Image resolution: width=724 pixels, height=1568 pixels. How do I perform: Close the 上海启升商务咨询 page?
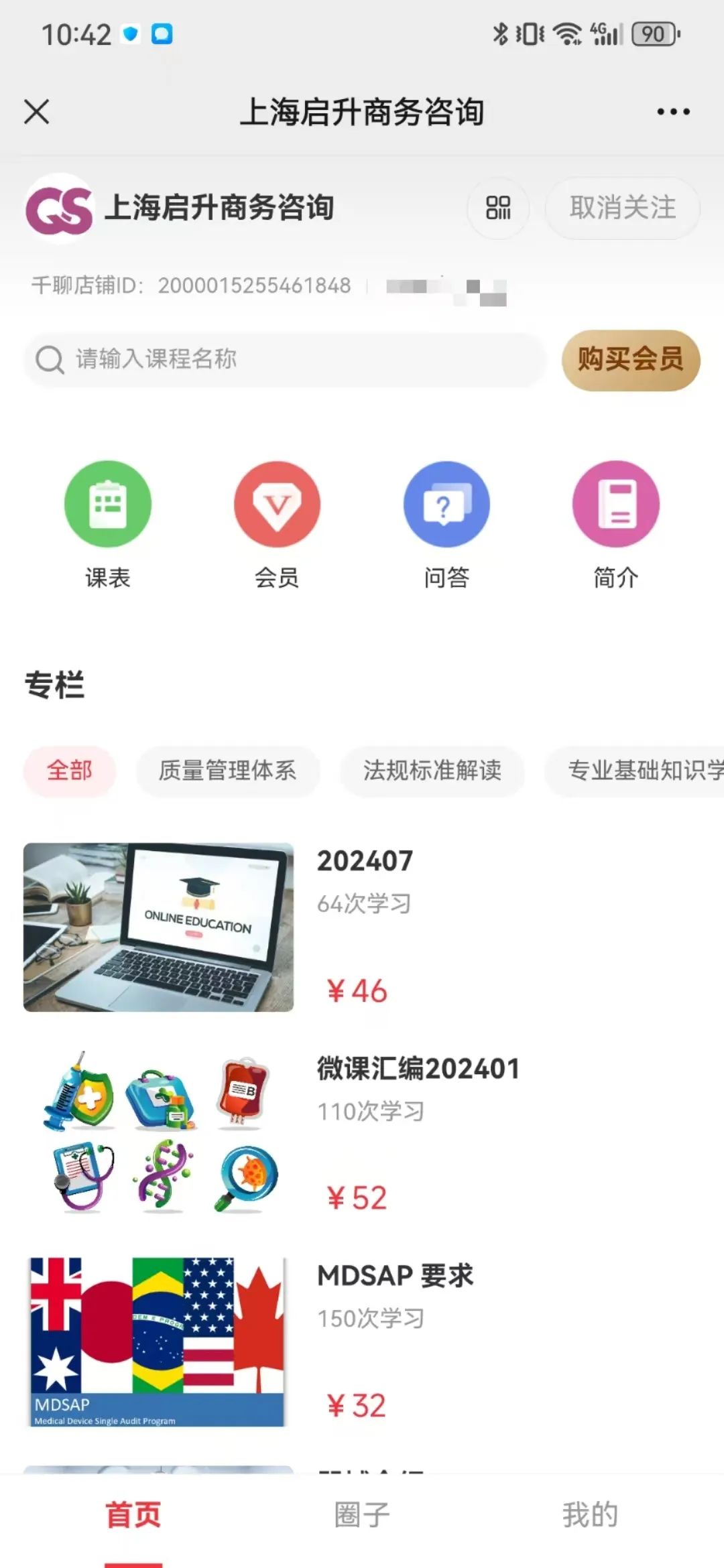point(37,112)
